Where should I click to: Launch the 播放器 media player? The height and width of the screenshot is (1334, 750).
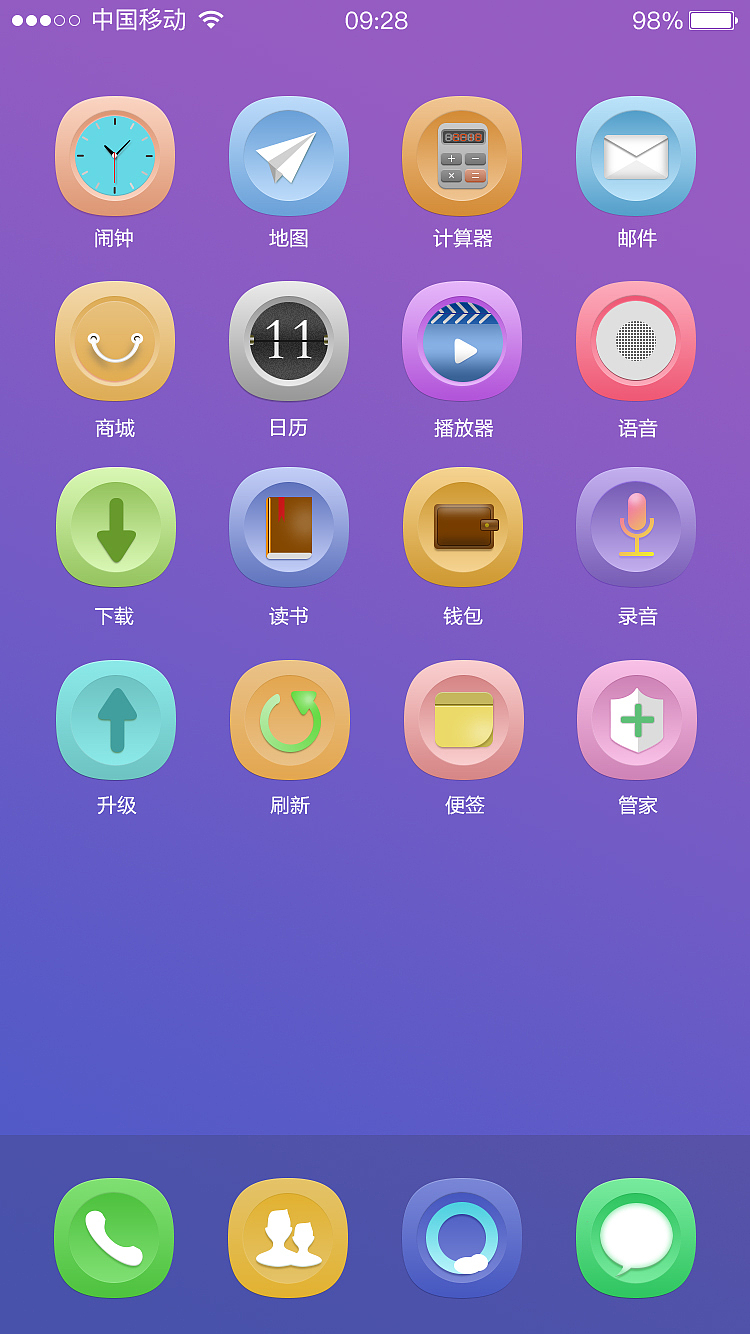click(462, 341)
